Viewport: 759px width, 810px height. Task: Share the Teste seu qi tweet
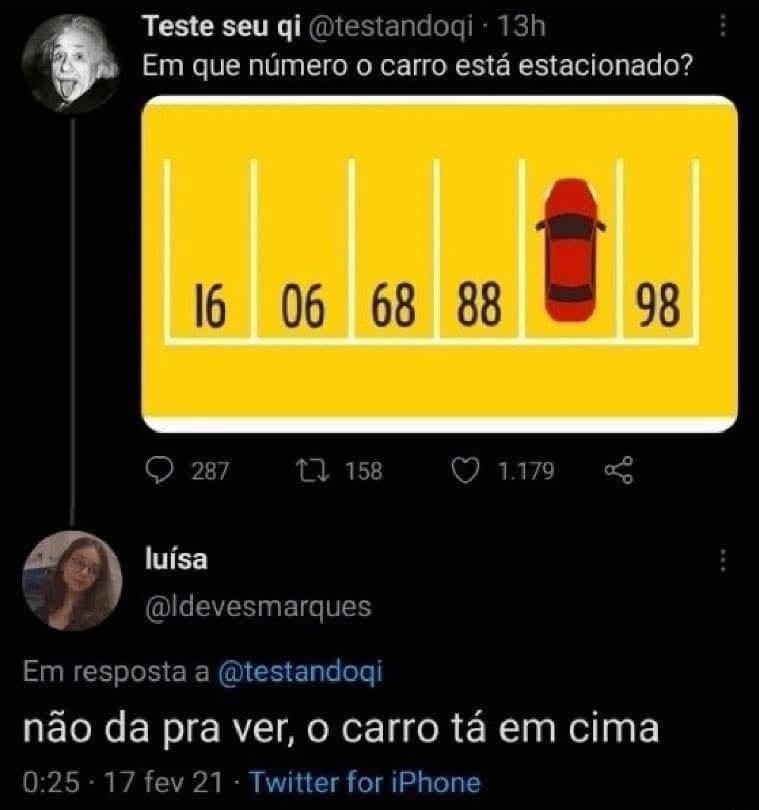621,471
